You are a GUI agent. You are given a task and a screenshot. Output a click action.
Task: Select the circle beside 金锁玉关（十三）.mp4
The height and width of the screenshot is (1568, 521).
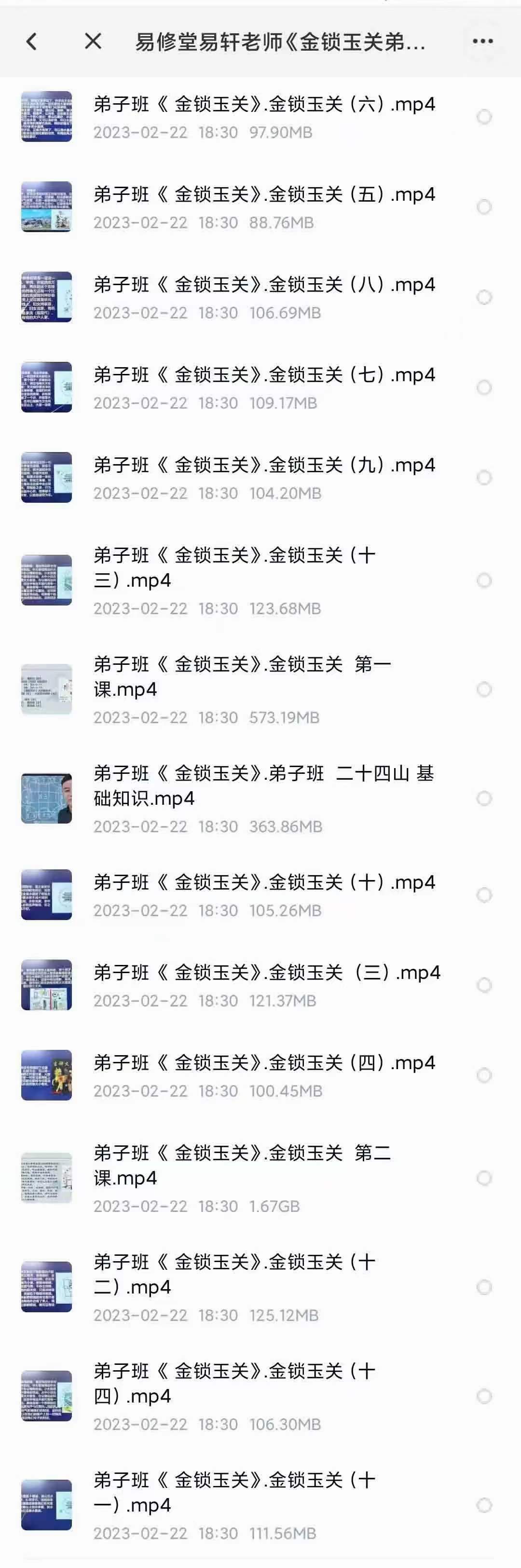484,580
